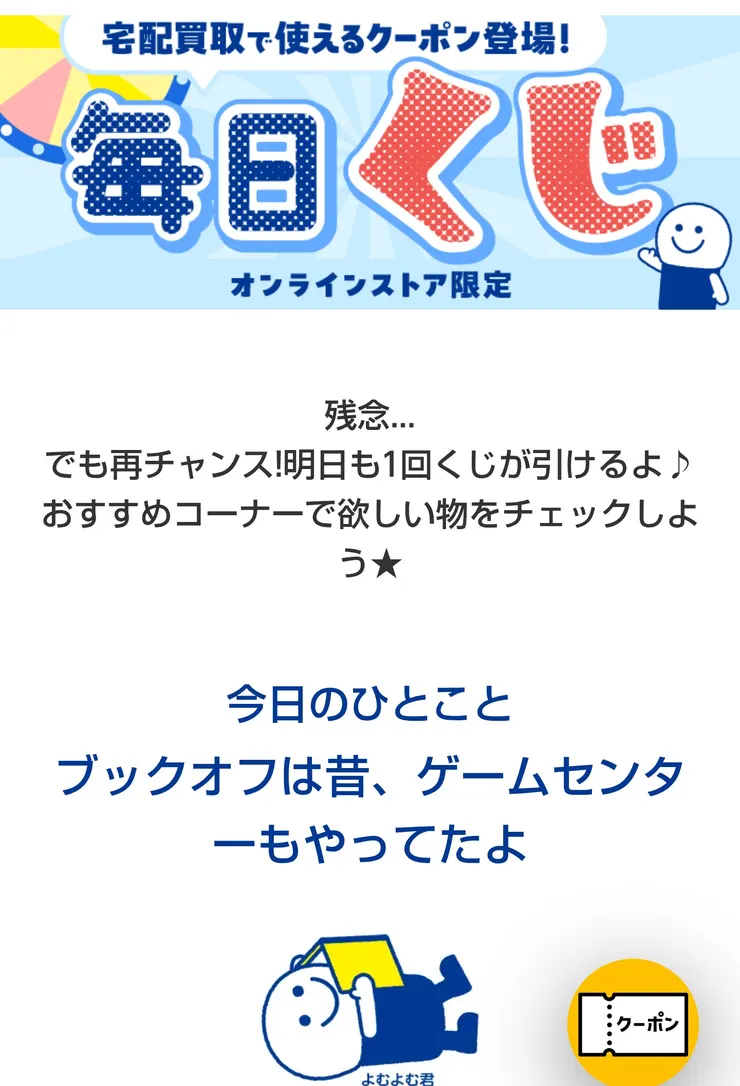Tap the オンラインストア限定 label
Screen dimensions: 740x1086
pyautogui.click(x=370, y=285)
